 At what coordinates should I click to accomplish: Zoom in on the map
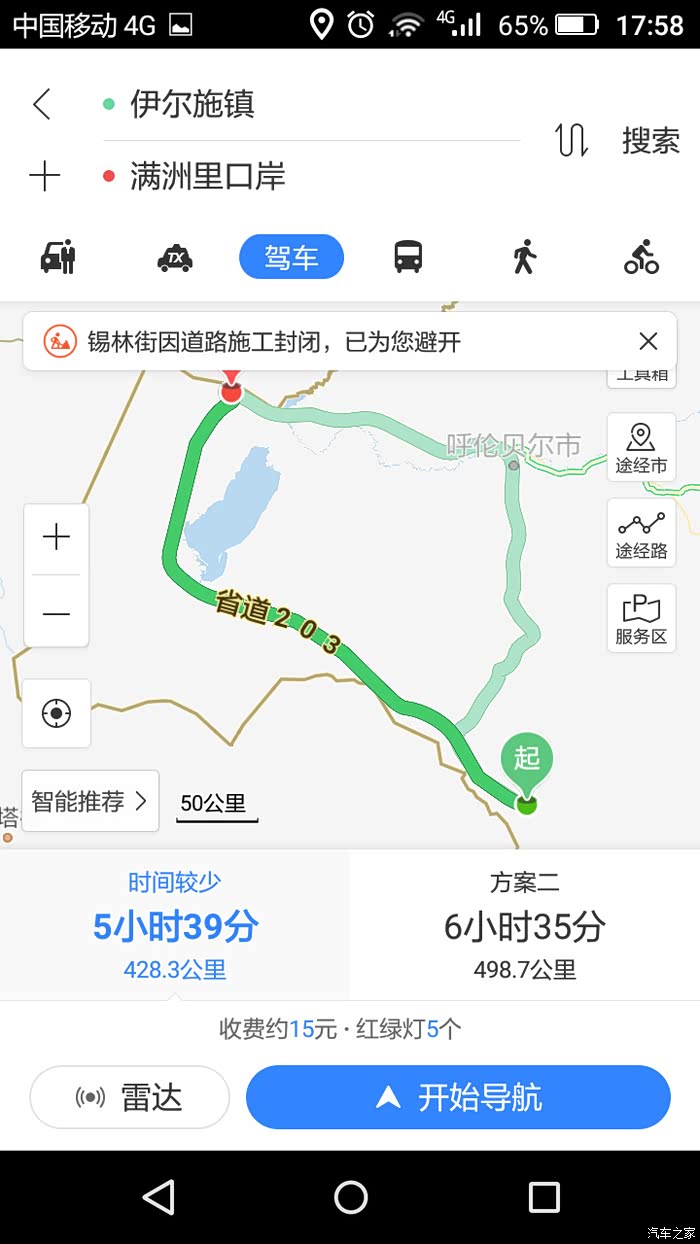click(x=56, y=538)
